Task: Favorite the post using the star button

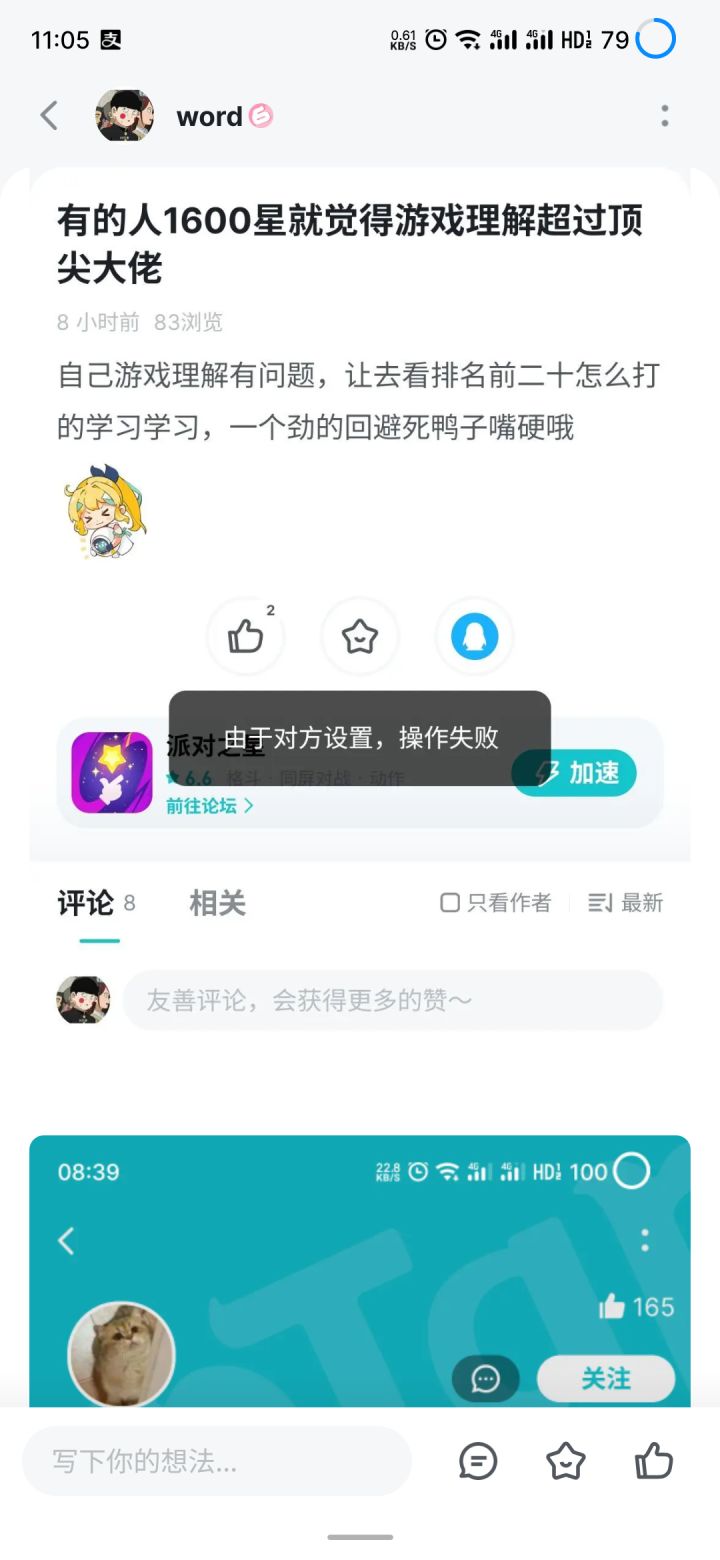Action: (360, 637)
